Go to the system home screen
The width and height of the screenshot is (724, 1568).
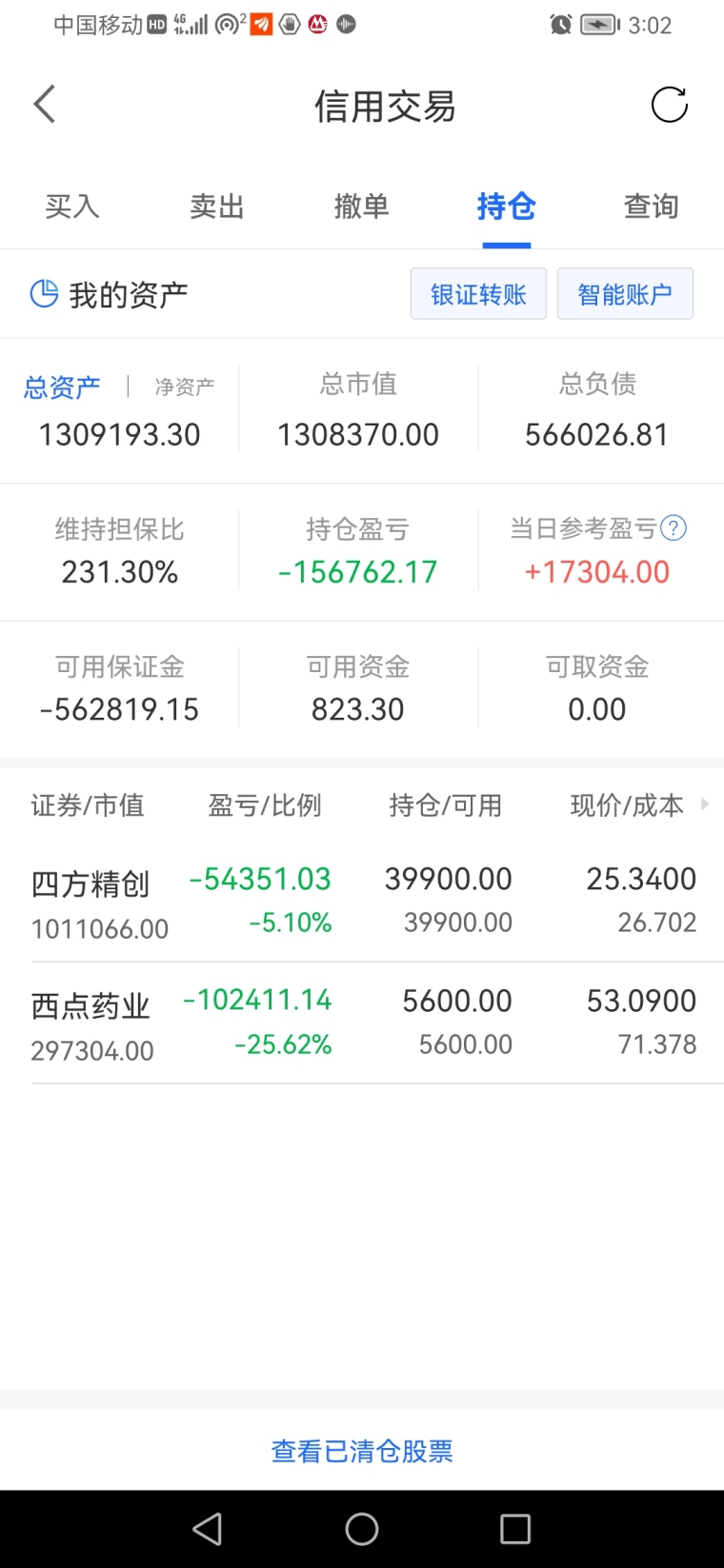[x=362, y=1529]
